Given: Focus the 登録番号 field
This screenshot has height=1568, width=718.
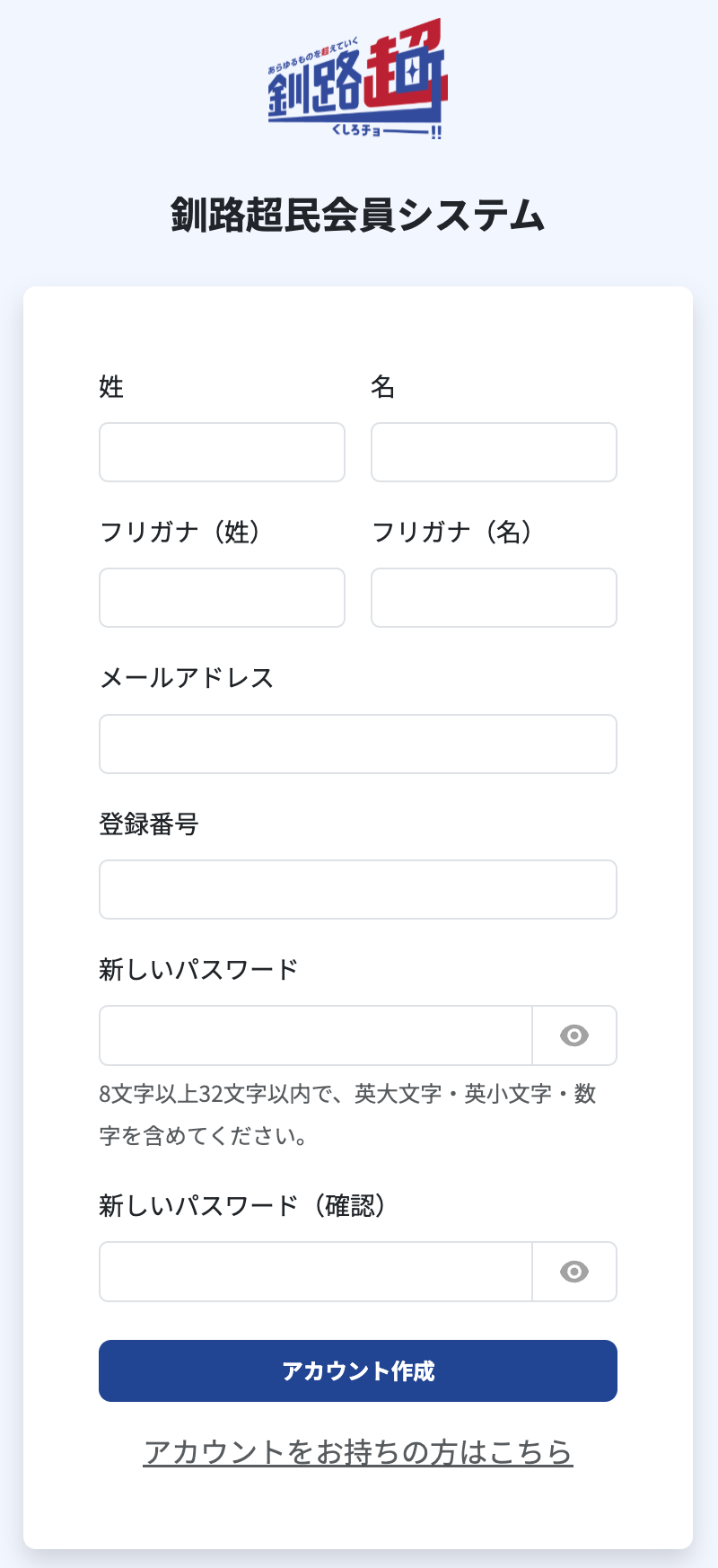Looking at the screenshot, I should click(358, 889).
